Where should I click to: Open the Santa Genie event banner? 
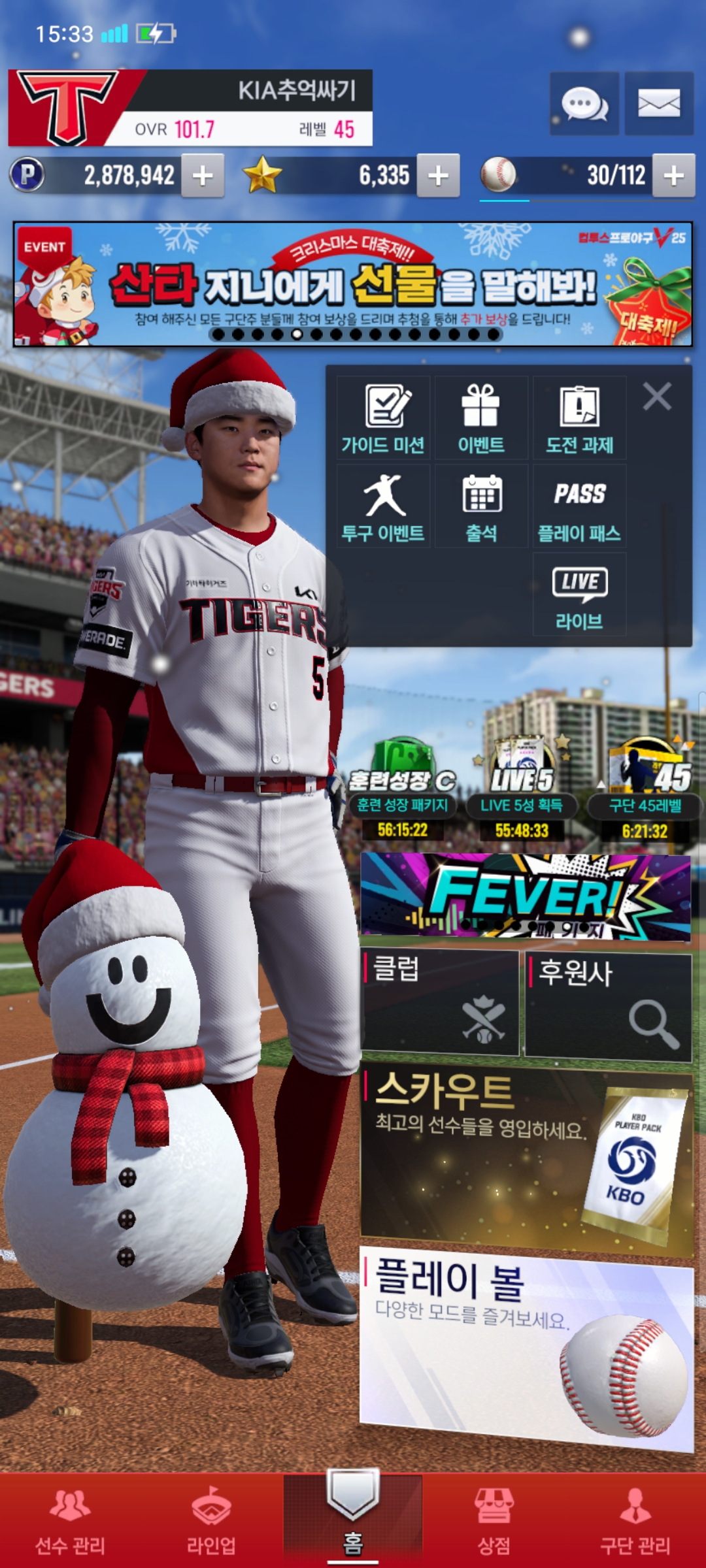[353, 284]
